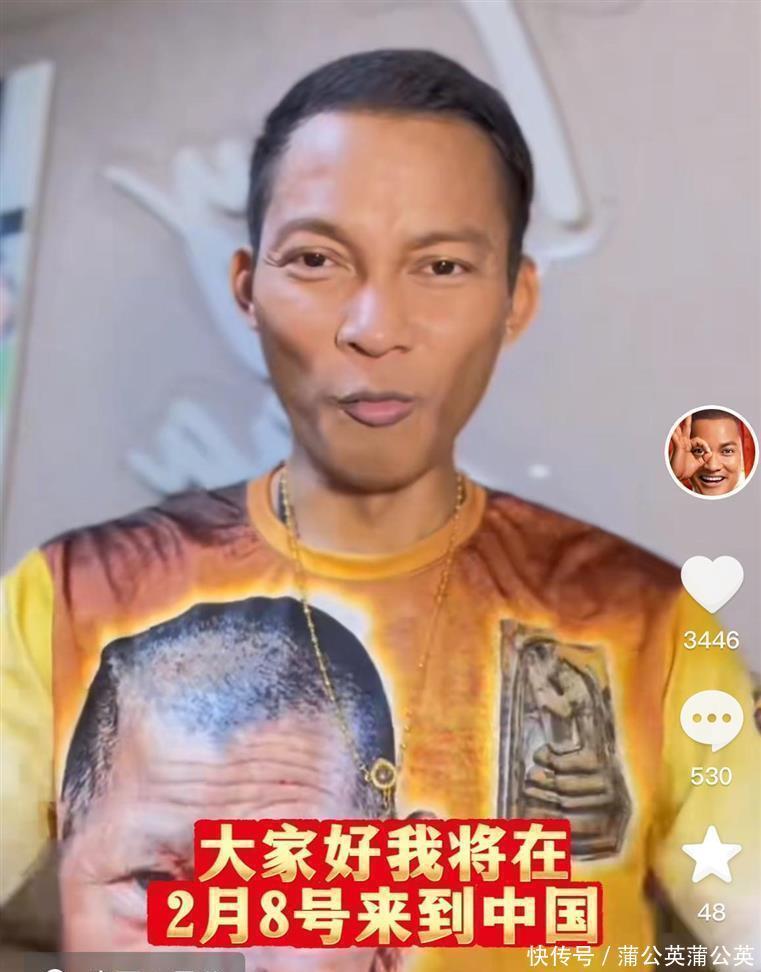Open the comments with 530 replies
The image size is (761, 972).
pyautogui.click(x=711, y=720)
